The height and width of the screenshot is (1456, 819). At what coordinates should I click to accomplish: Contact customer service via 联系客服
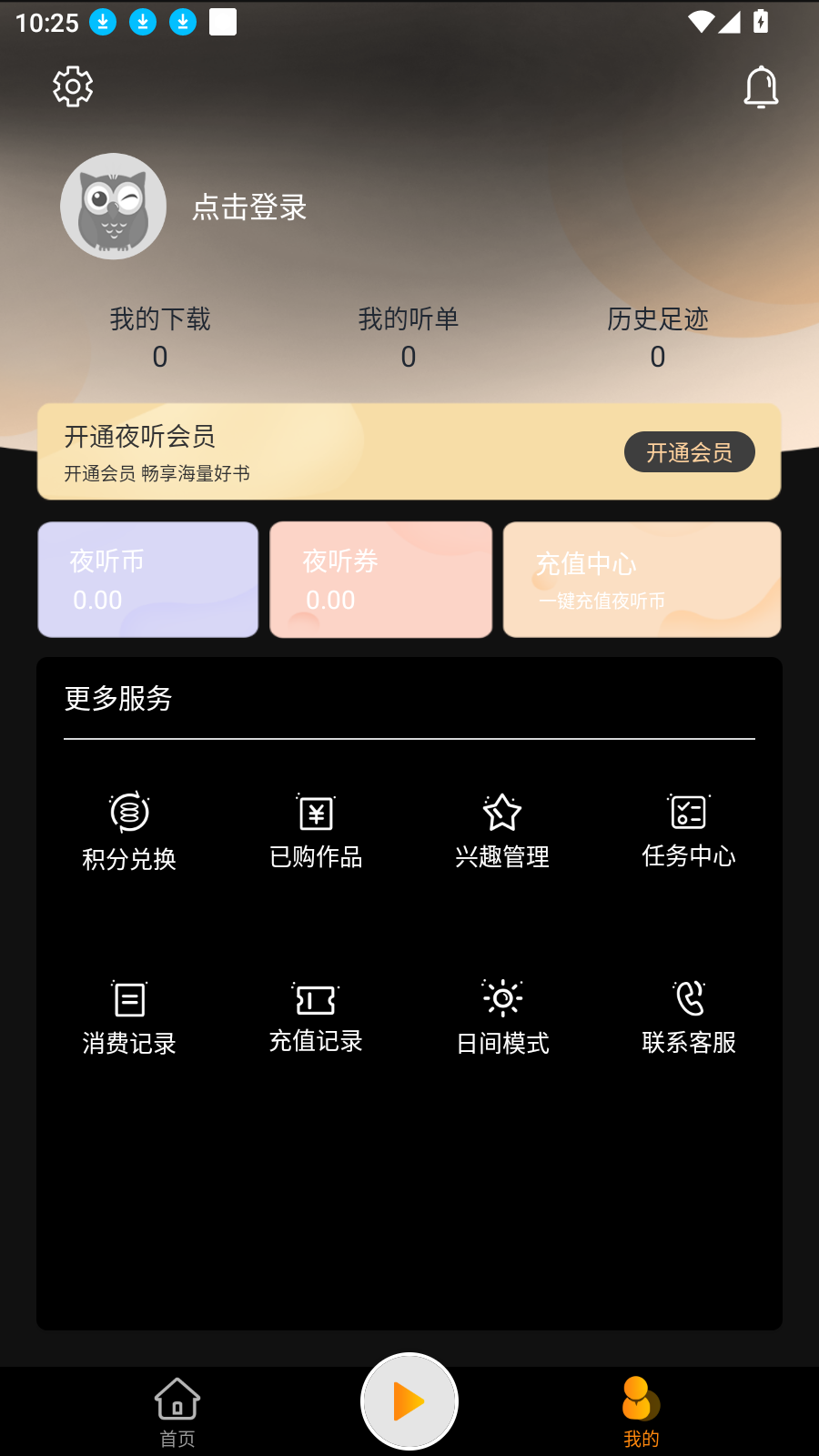[688, 1015]
